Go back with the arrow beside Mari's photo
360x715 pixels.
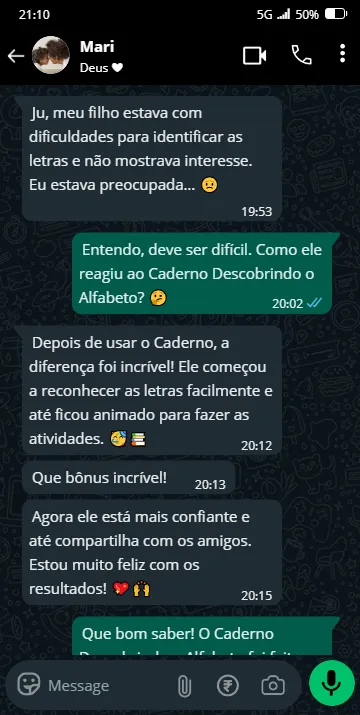click(x=16, y=56)
